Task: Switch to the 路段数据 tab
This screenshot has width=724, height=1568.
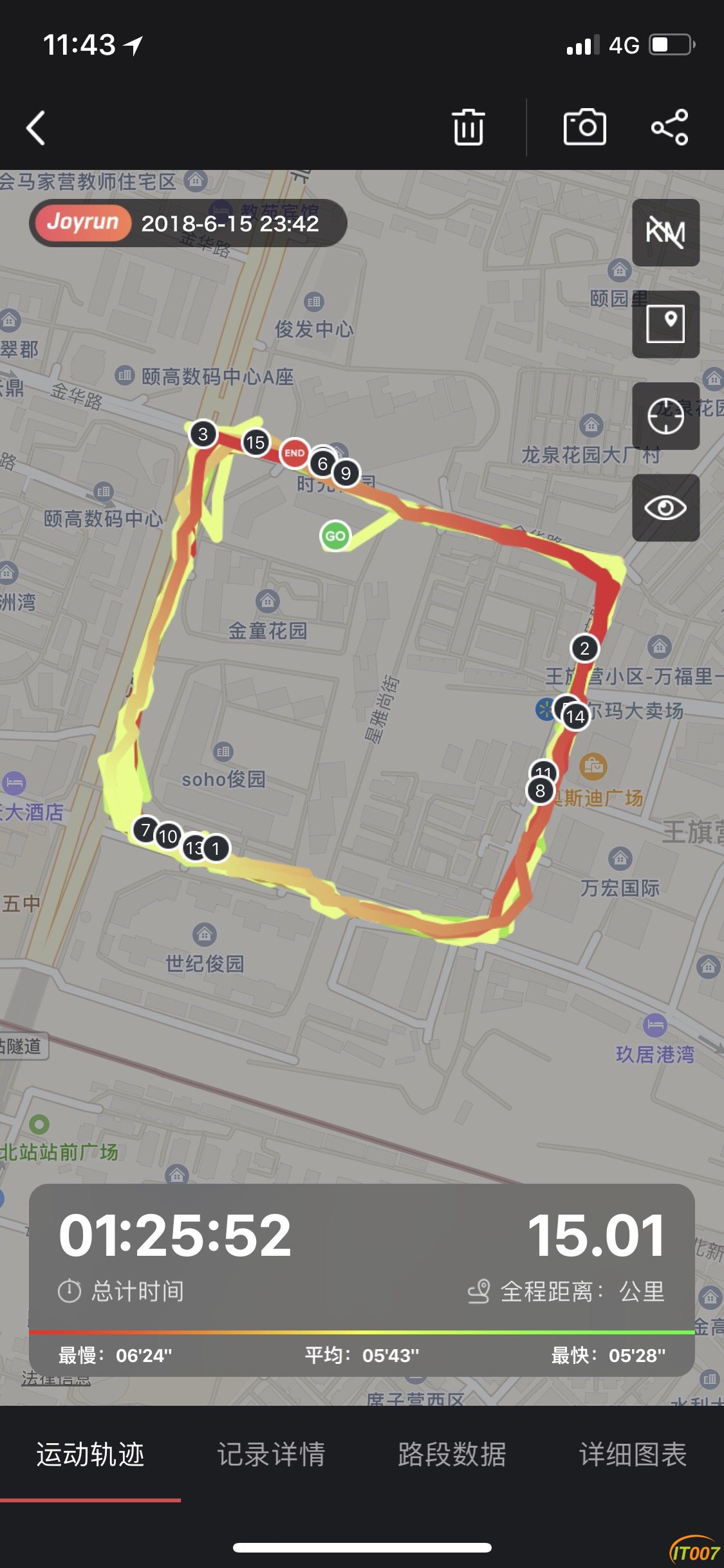Action: click(x=452, y=1455)
